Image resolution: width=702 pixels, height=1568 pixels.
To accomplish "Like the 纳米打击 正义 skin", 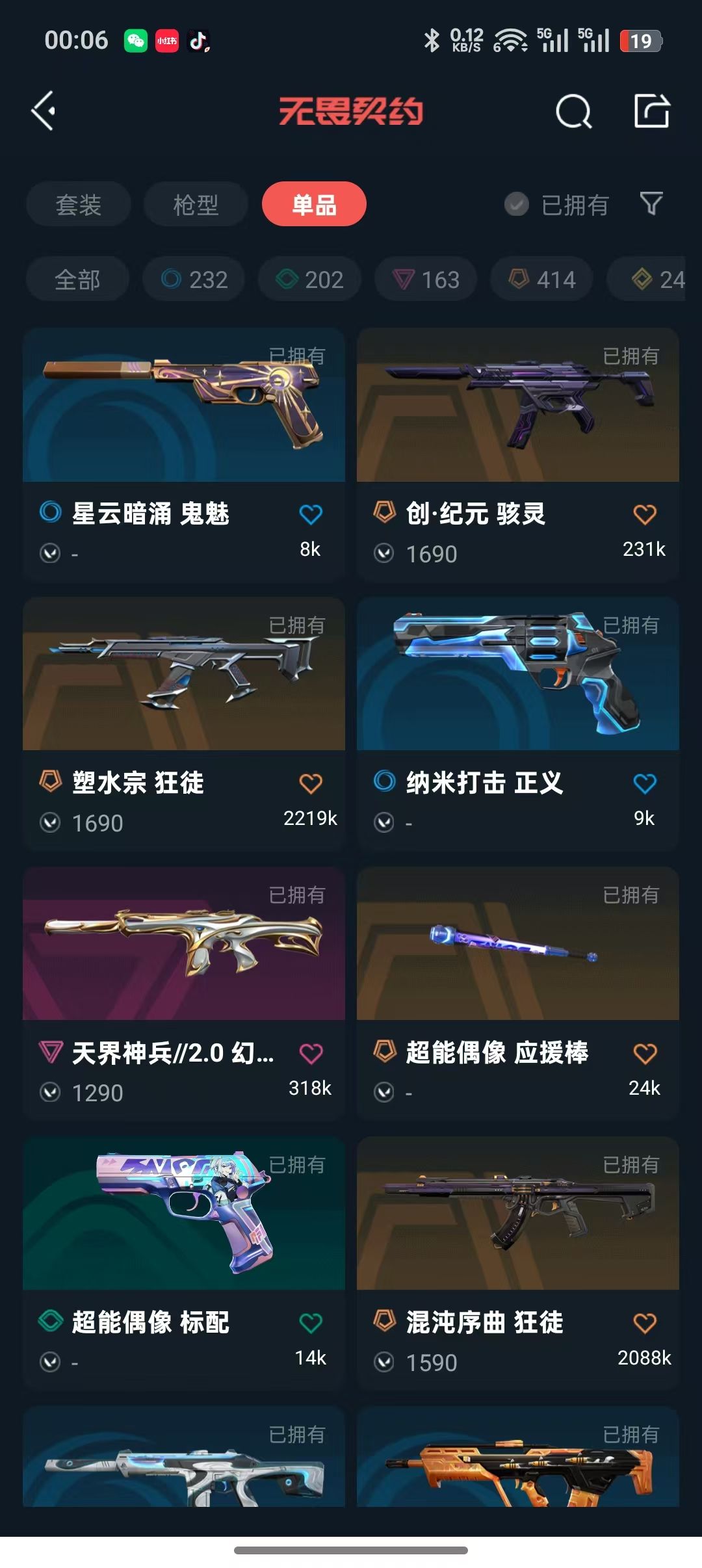I will coord(645,784).
